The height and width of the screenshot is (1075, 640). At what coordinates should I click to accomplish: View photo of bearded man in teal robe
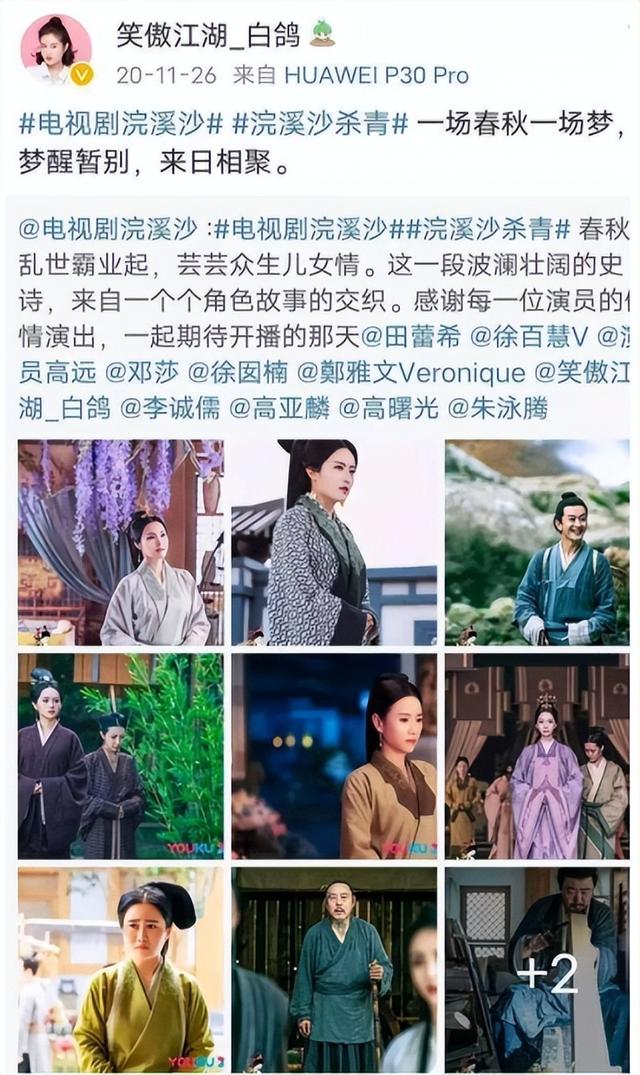(x=334, y=968)
